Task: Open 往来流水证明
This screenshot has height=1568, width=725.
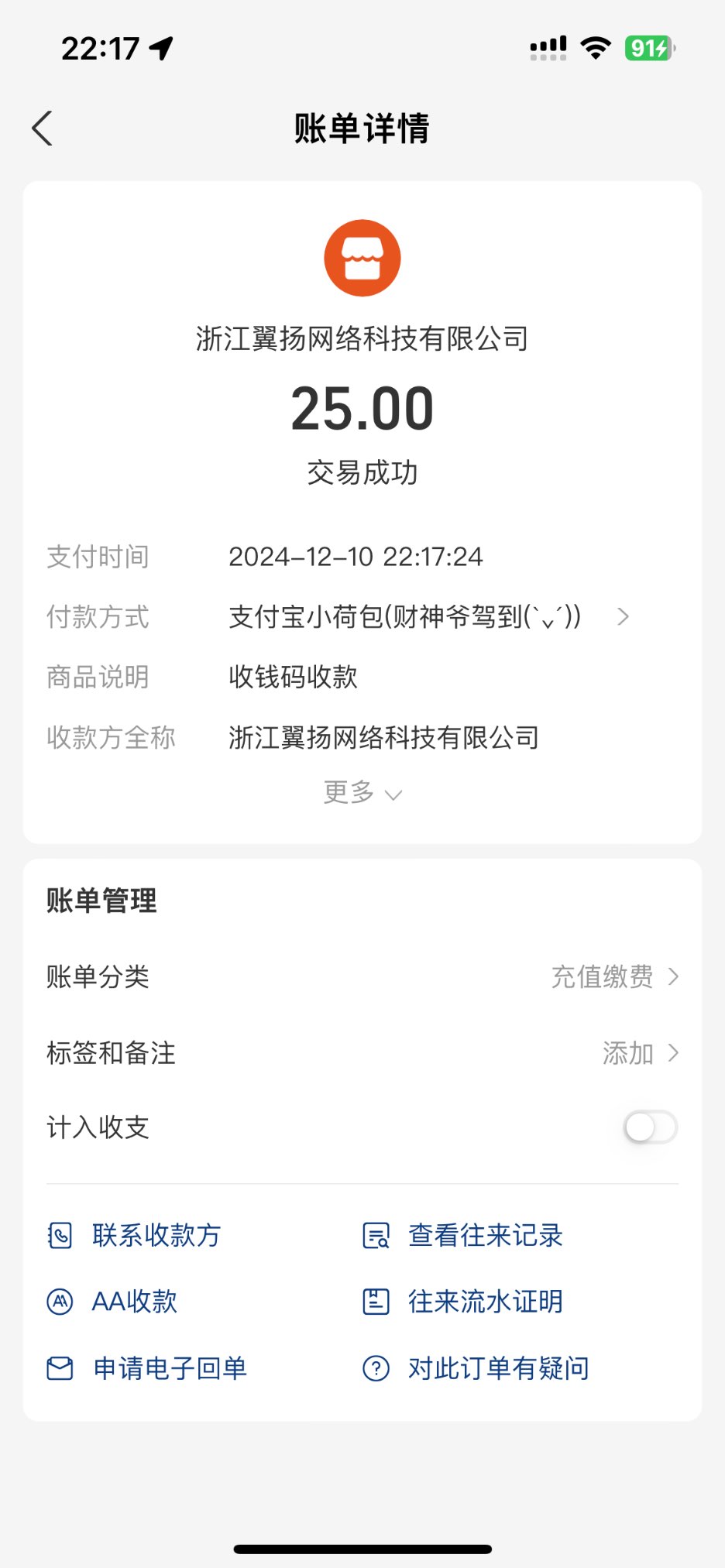Action: pos(485,1302)
